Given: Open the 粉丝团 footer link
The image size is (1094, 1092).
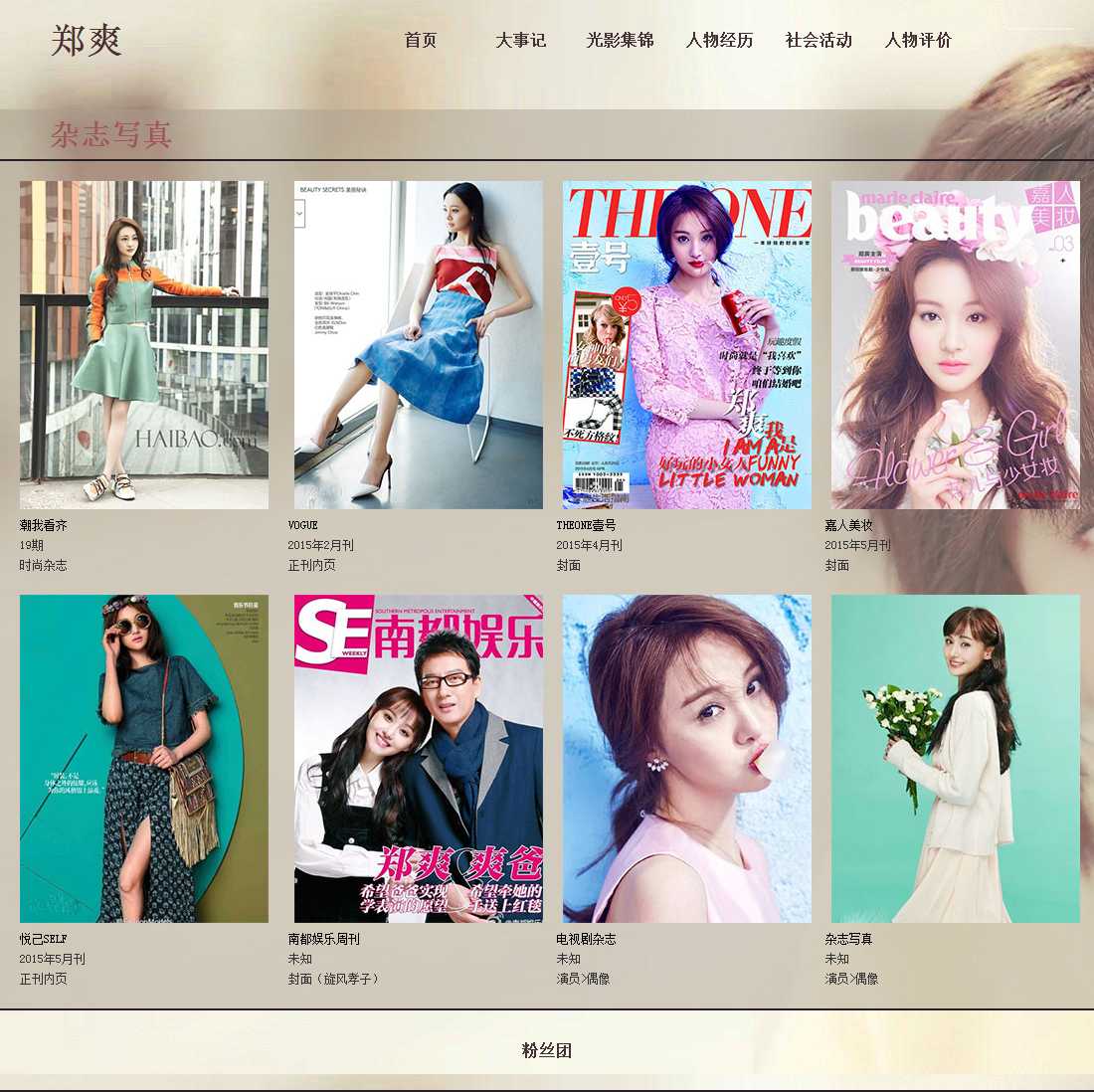Looking at the screenshot, I should pos(547,1050).
